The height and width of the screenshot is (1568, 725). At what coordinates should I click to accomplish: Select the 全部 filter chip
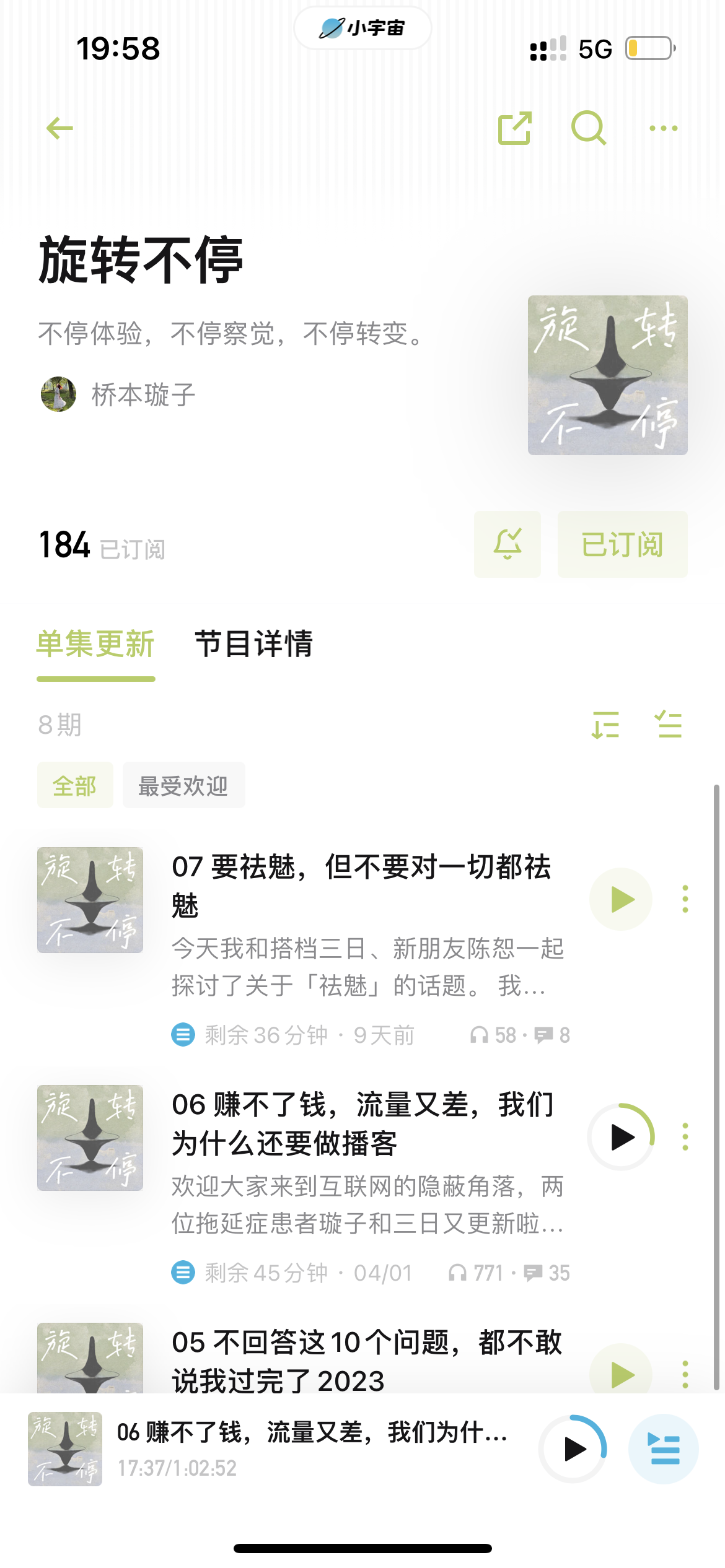coord(75,785)
